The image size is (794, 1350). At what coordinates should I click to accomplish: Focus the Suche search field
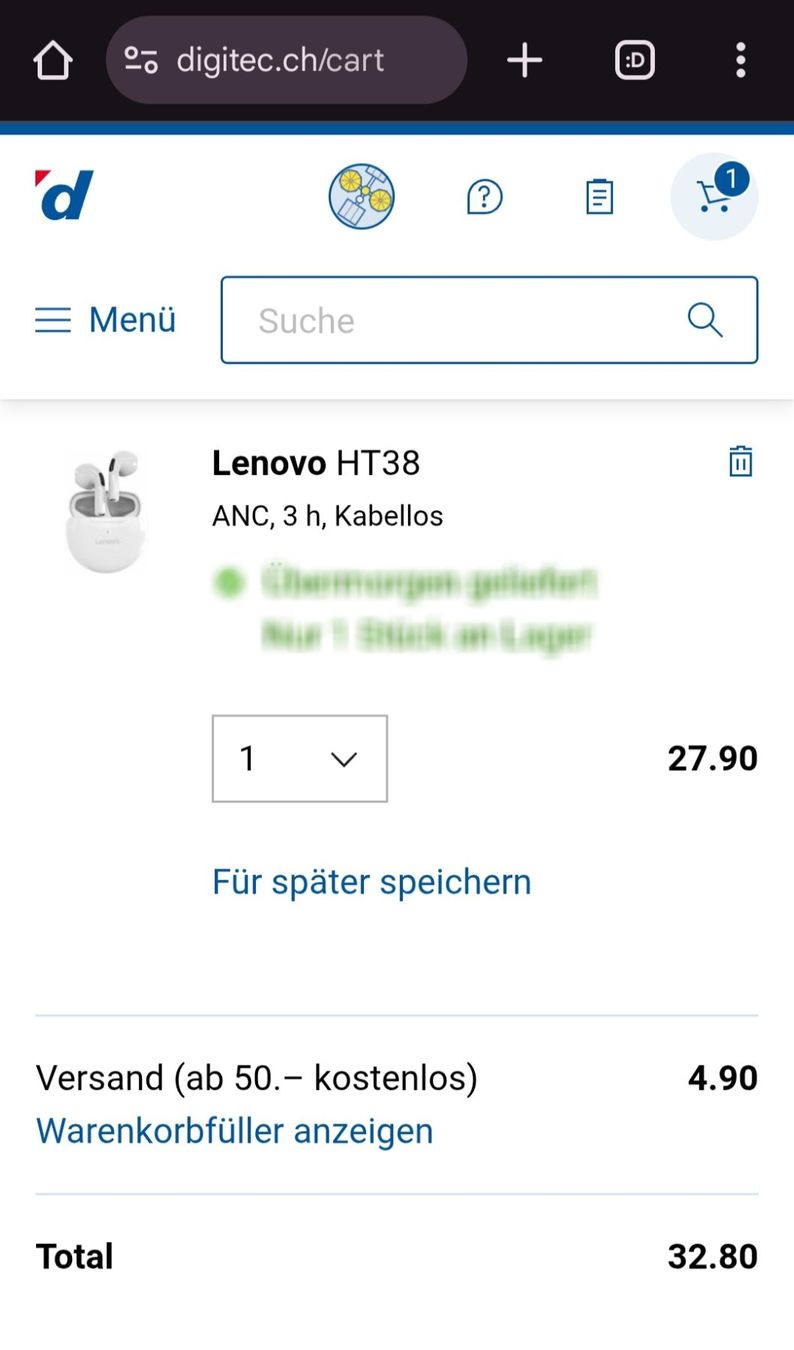470,320
